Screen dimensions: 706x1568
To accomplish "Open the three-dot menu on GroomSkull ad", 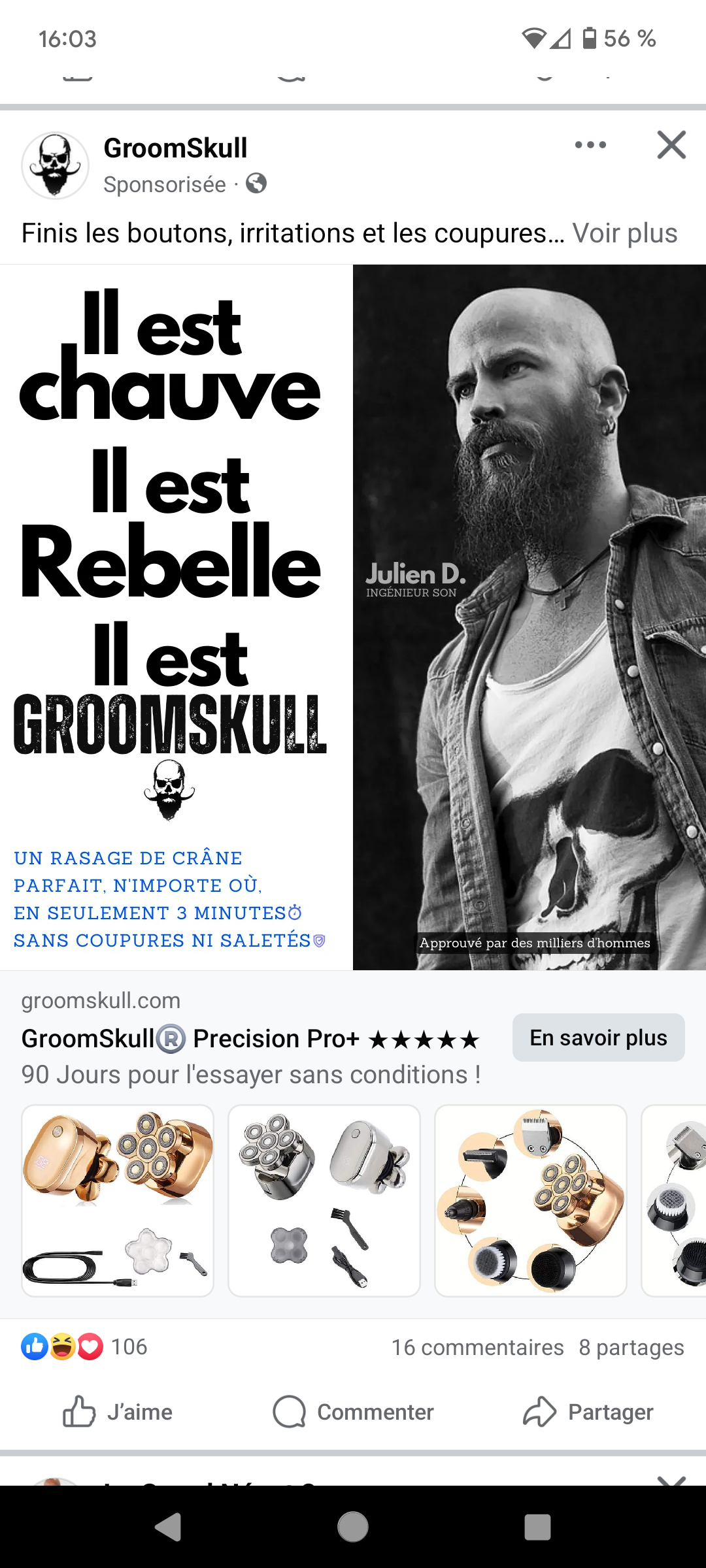I will 590,145.
